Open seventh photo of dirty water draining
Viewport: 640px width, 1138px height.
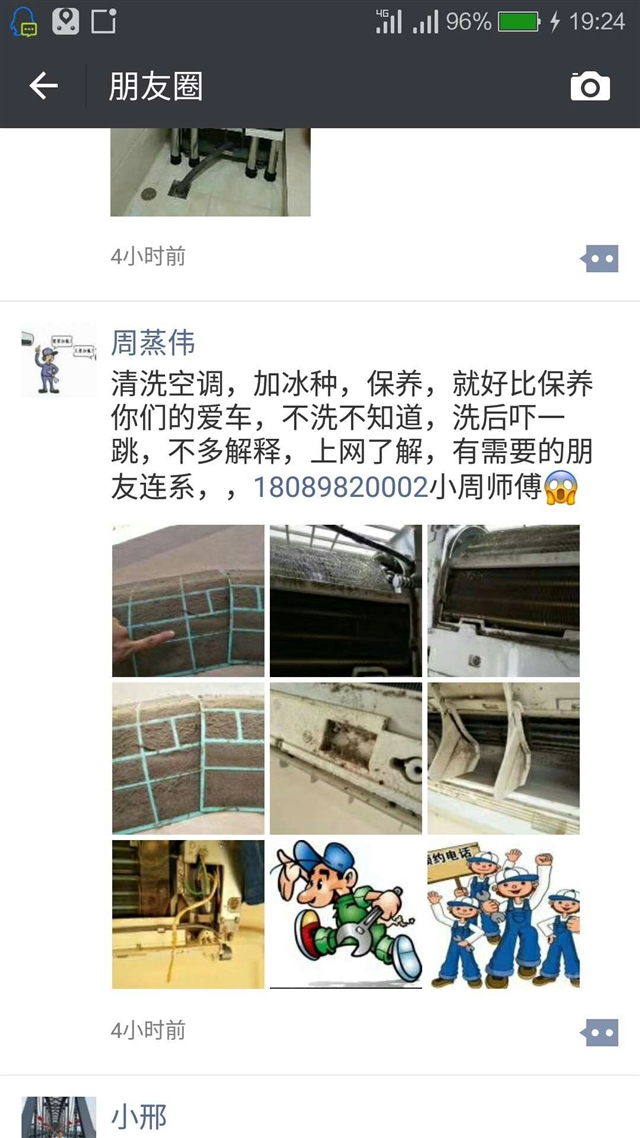click(188, 915)
